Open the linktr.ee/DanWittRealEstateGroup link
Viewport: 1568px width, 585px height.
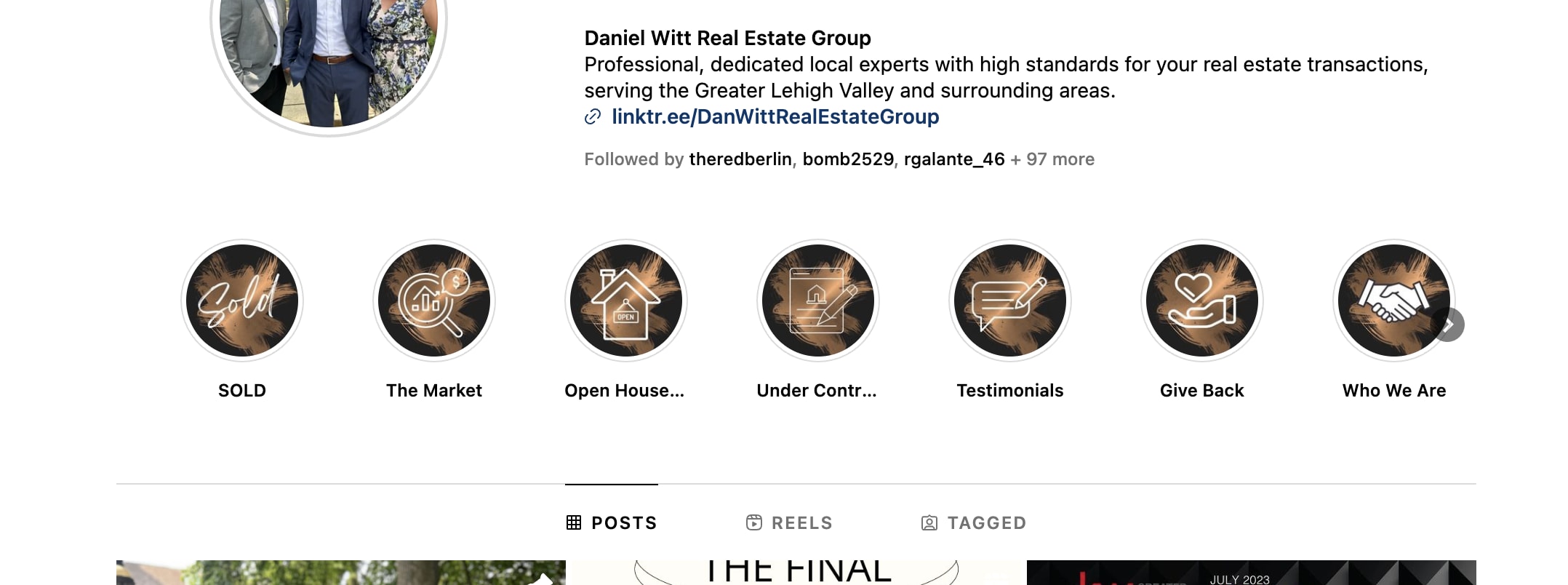(775, 116)
